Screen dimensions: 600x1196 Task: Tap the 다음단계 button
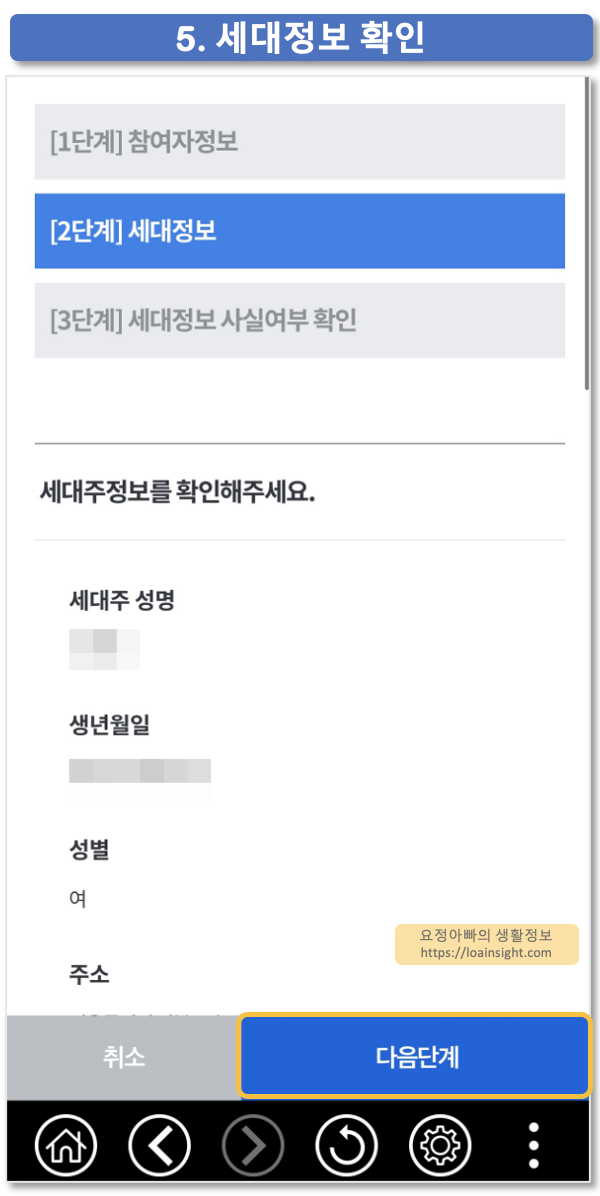click(414, 1057)
